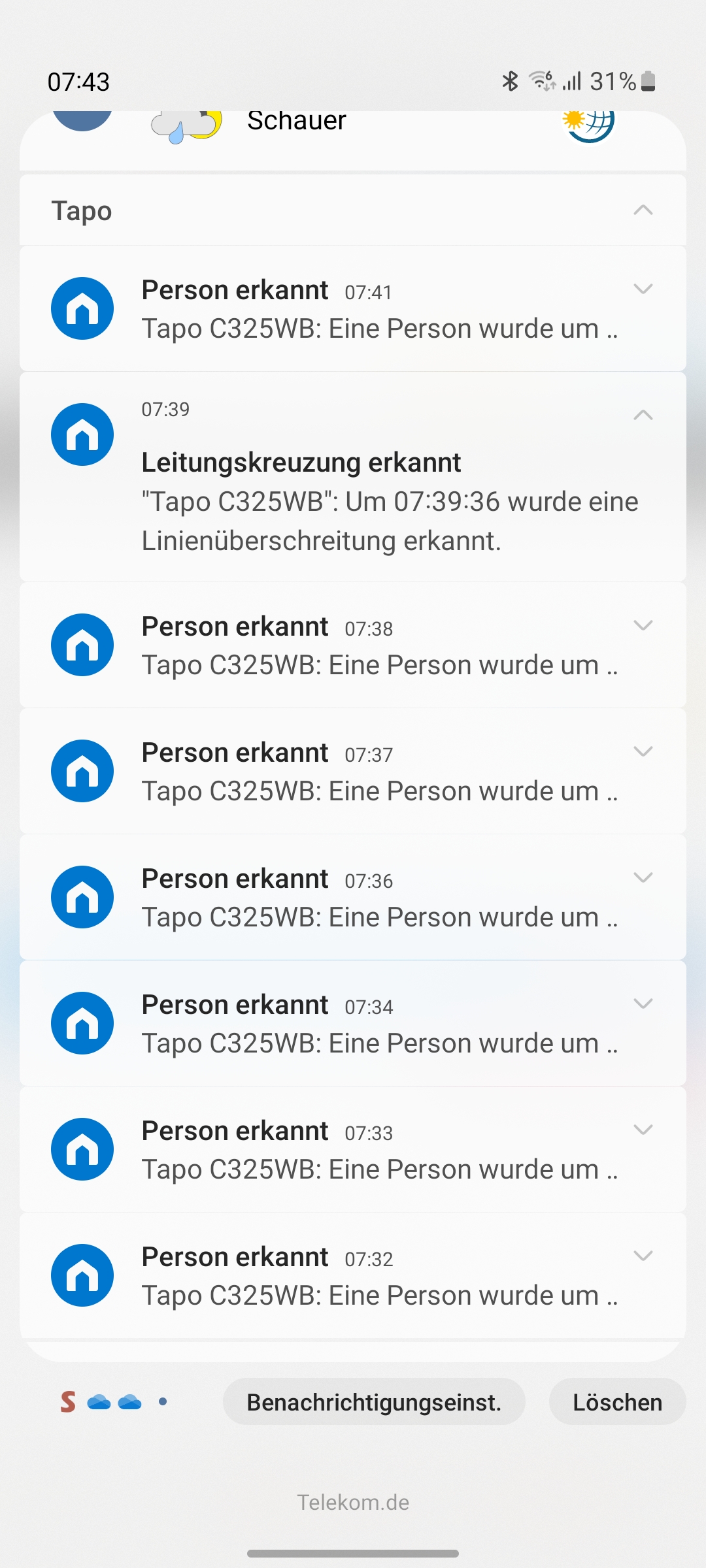
Task: Expand the 07:41 Person erkannt notification
Action: [x=643, y=289]
